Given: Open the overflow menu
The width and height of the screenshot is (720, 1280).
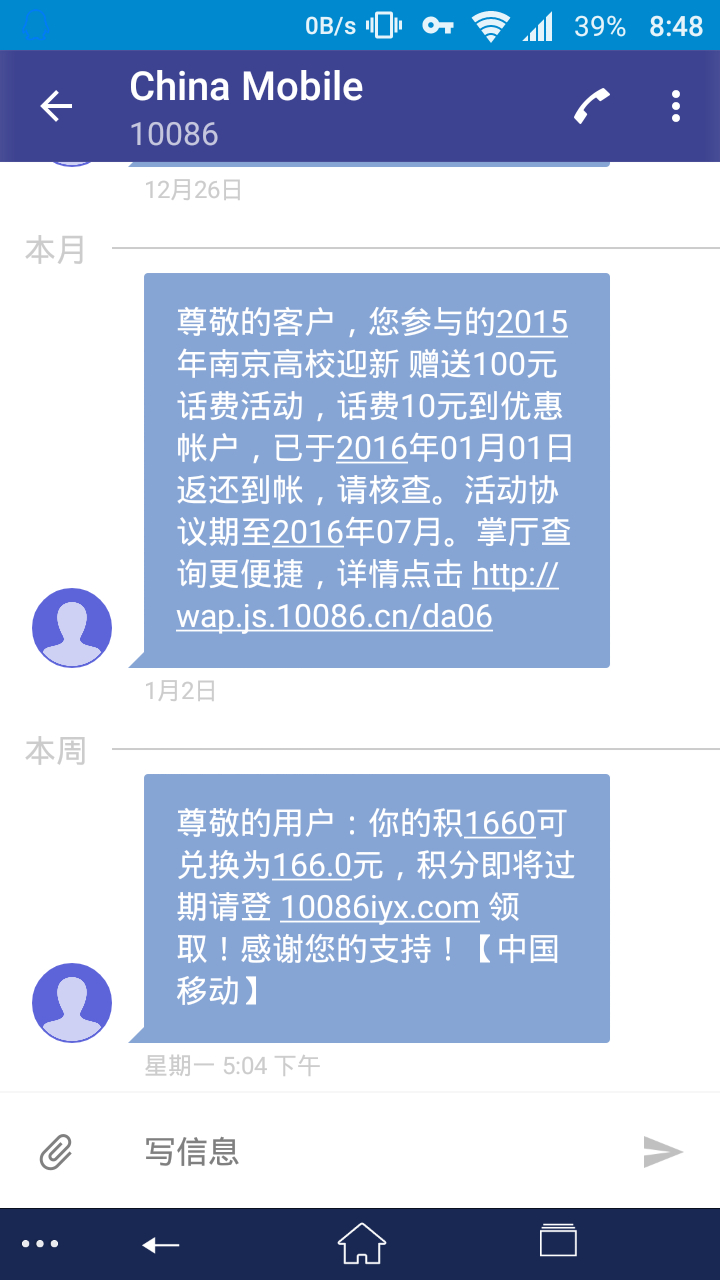Looking at the screenshot, I should (x=676, y=106).
